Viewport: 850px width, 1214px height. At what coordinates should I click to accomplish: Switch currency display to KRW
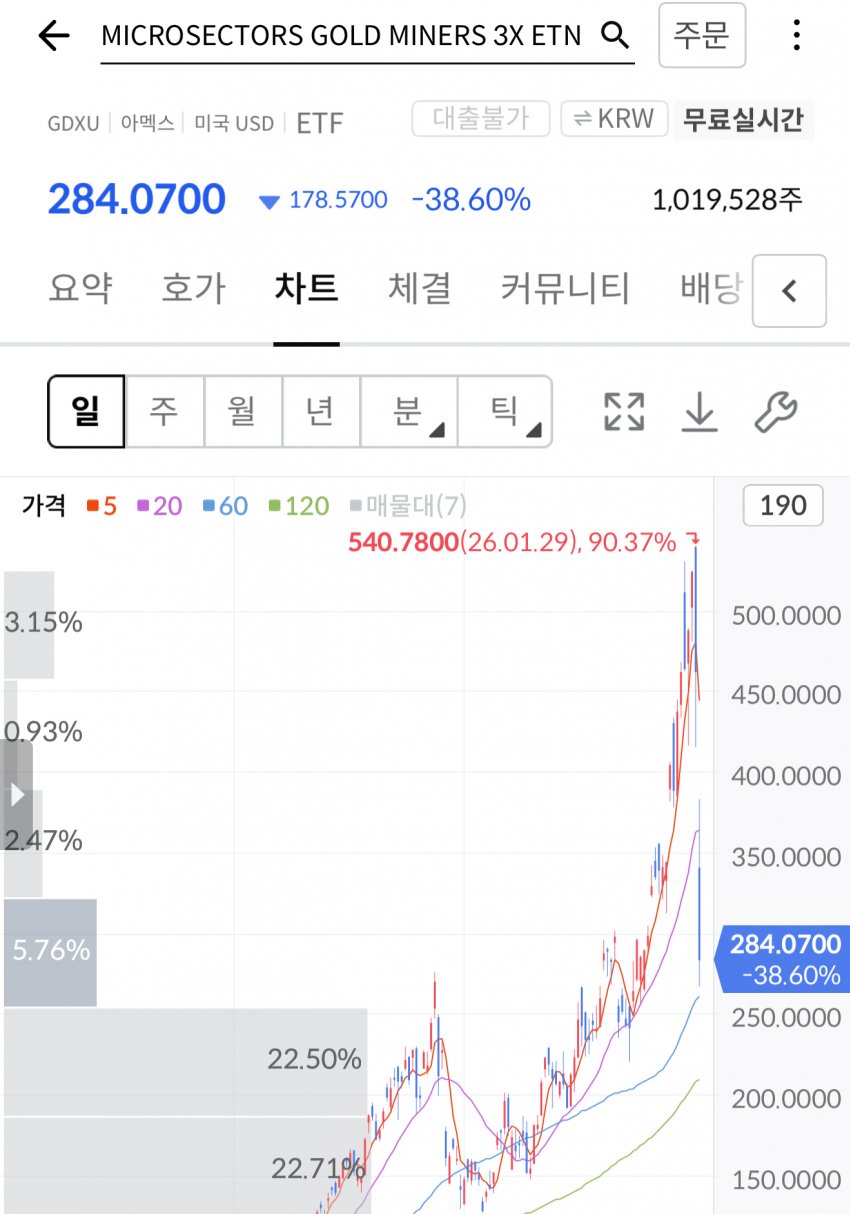click(614, 120)
